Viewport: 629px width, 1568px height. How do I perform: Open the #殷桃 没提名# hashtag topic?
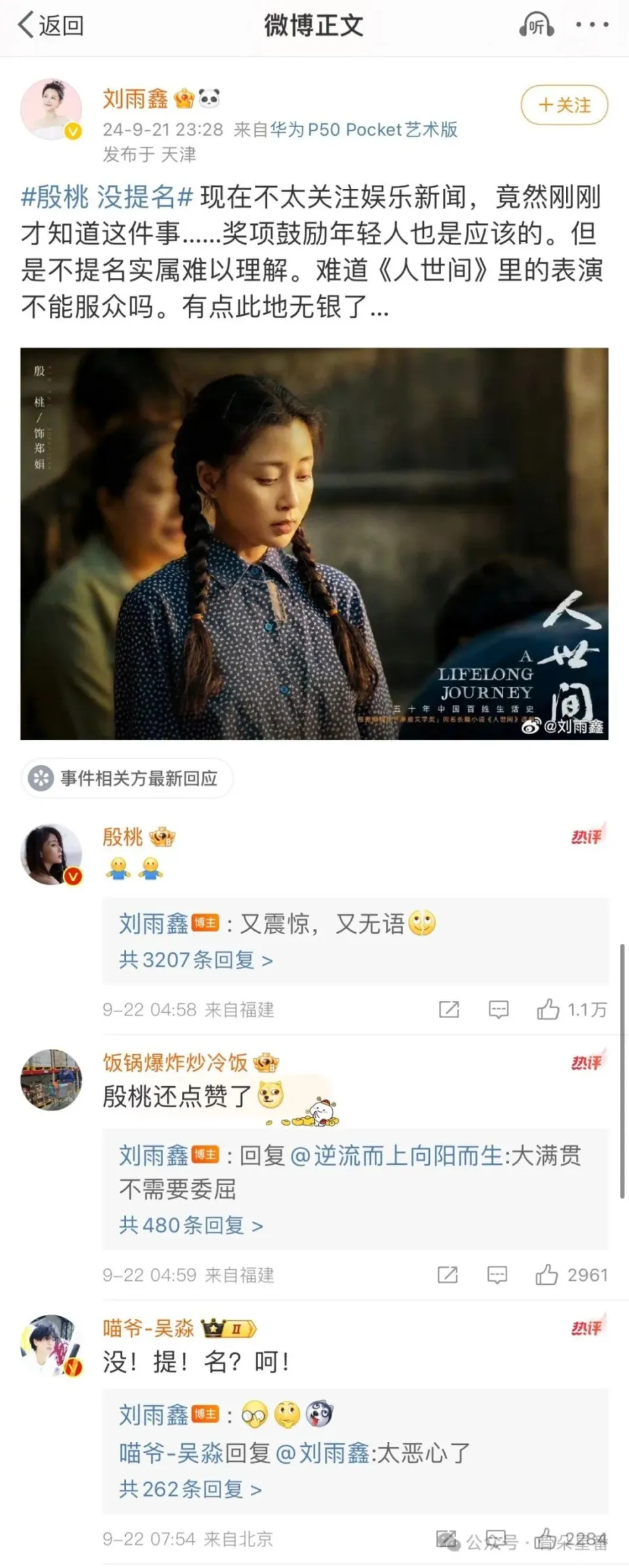coord(104,197)
